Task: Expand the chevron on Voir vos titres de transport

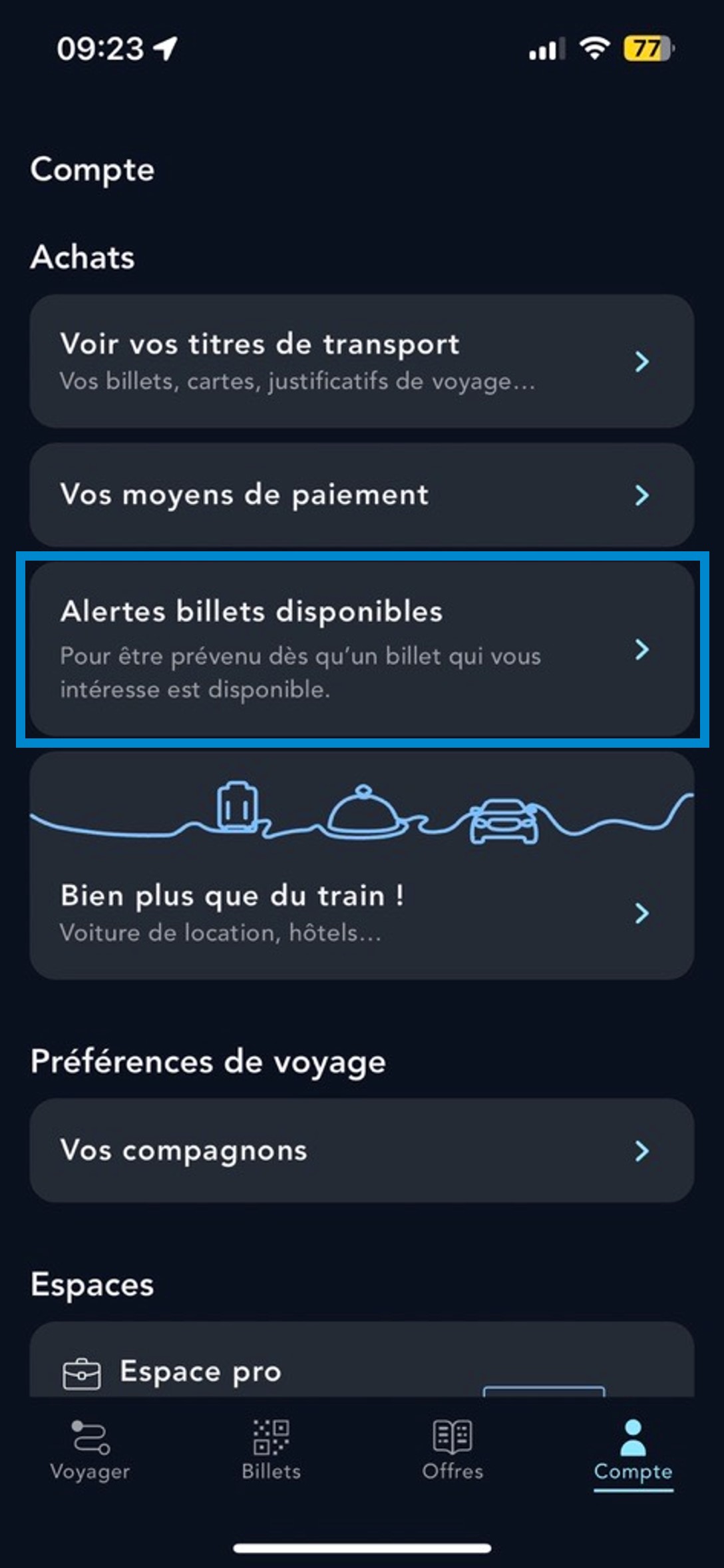Action: [x=641, y=363]
